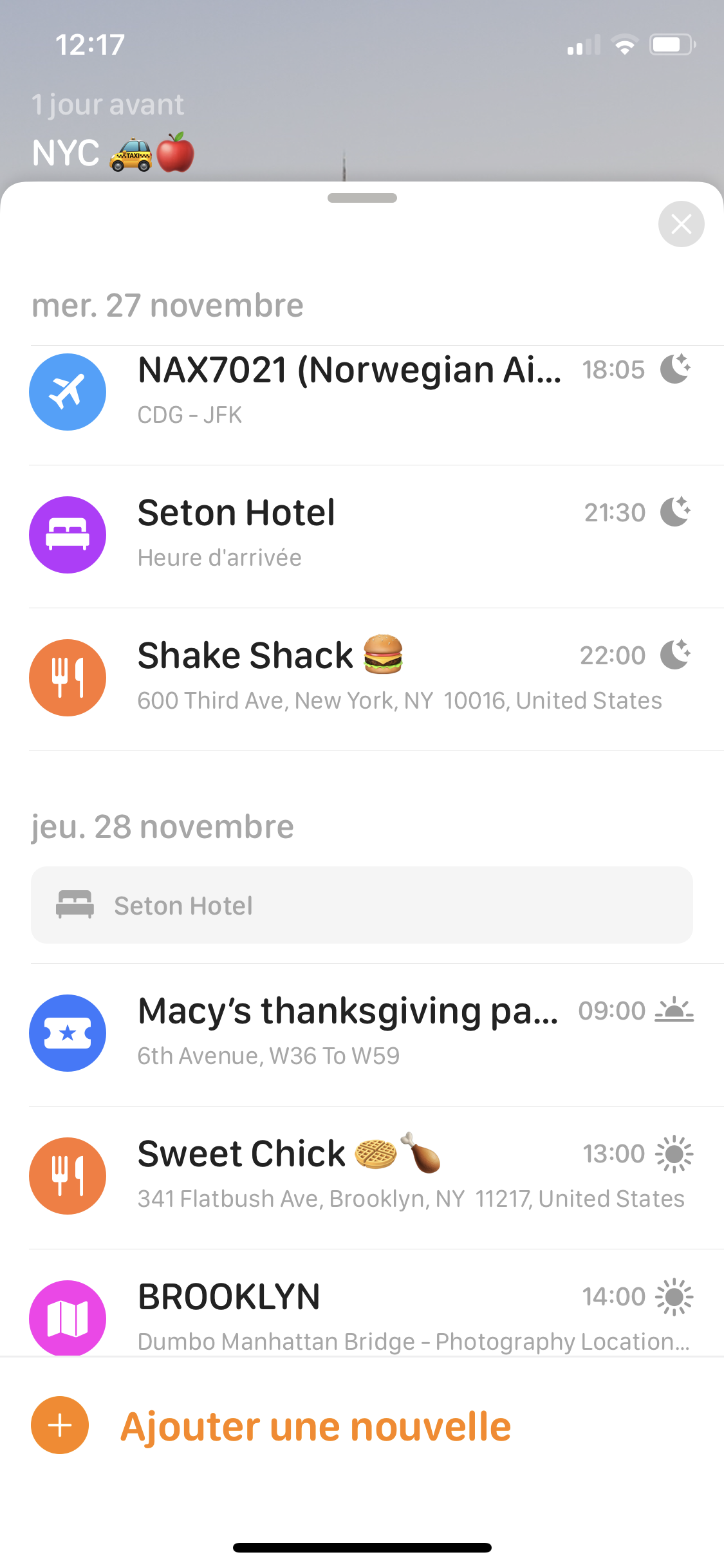Open the Shake Shack restaurant entry
This screenshot has width=724, height=1568.
tap(360, 677)
